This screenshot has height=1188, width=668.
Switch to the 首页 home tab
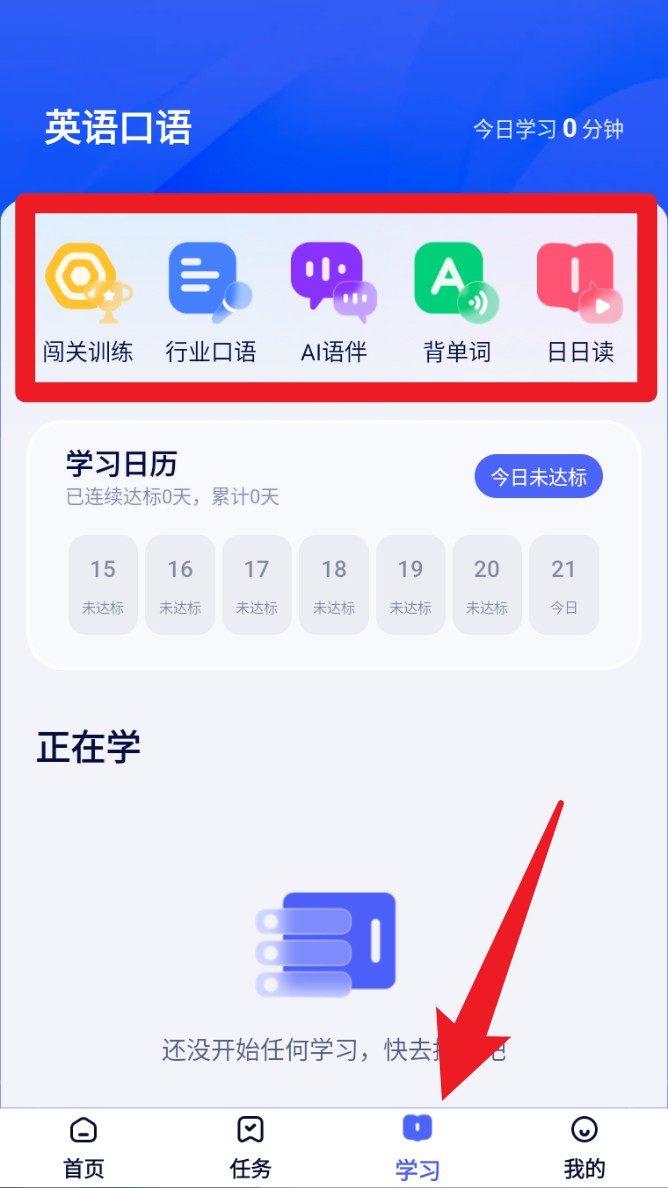point(84,1147)
